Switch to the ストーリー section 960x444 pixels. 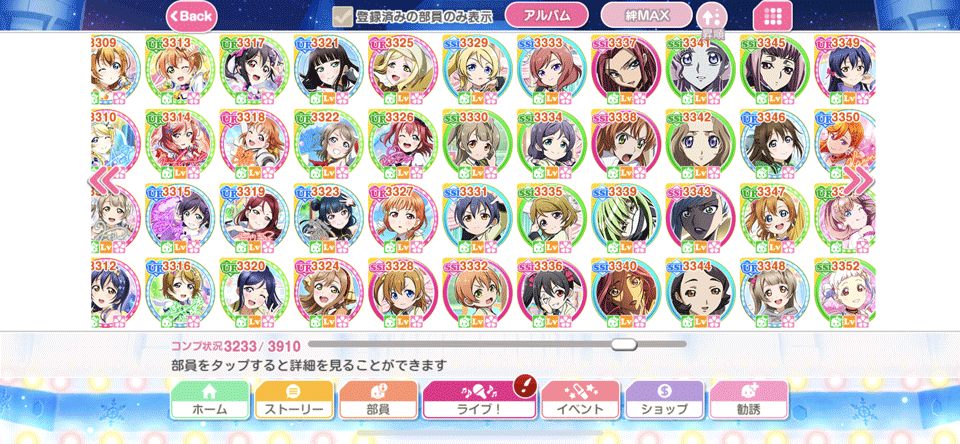click(x=293, y=399)
